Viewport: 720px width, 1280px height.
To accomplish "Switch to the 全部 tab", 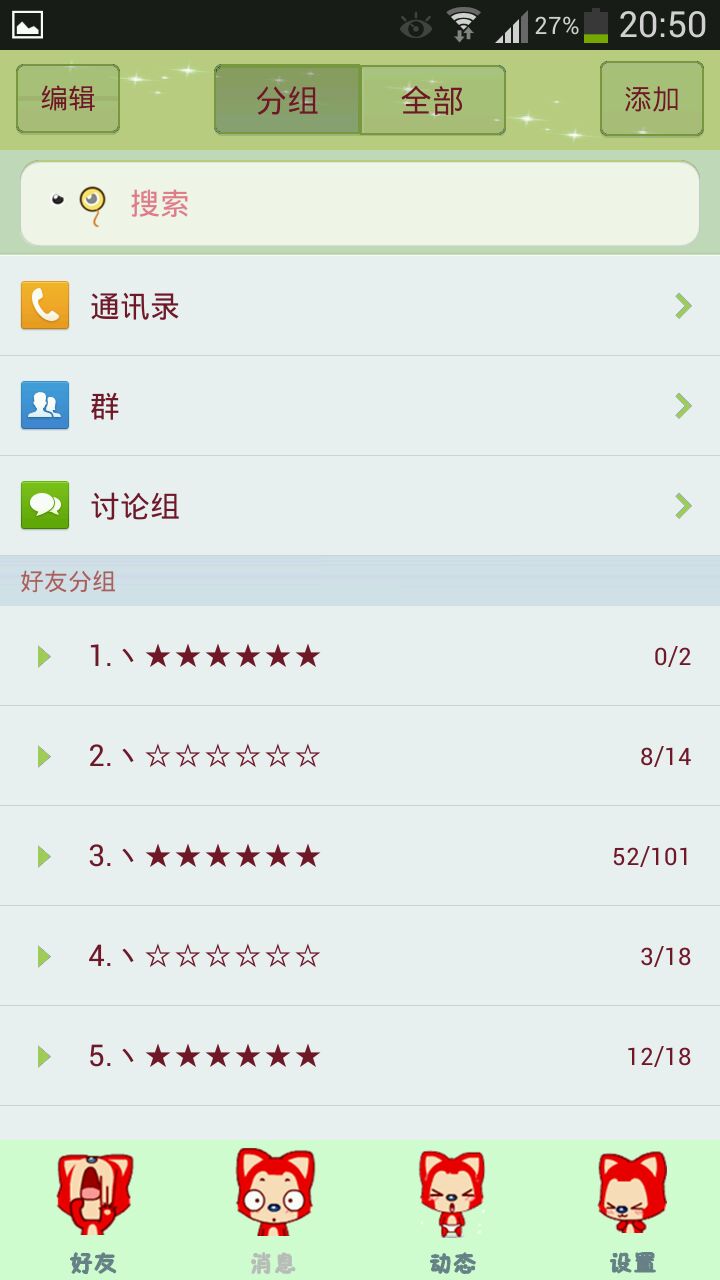I will click(433, 100).
